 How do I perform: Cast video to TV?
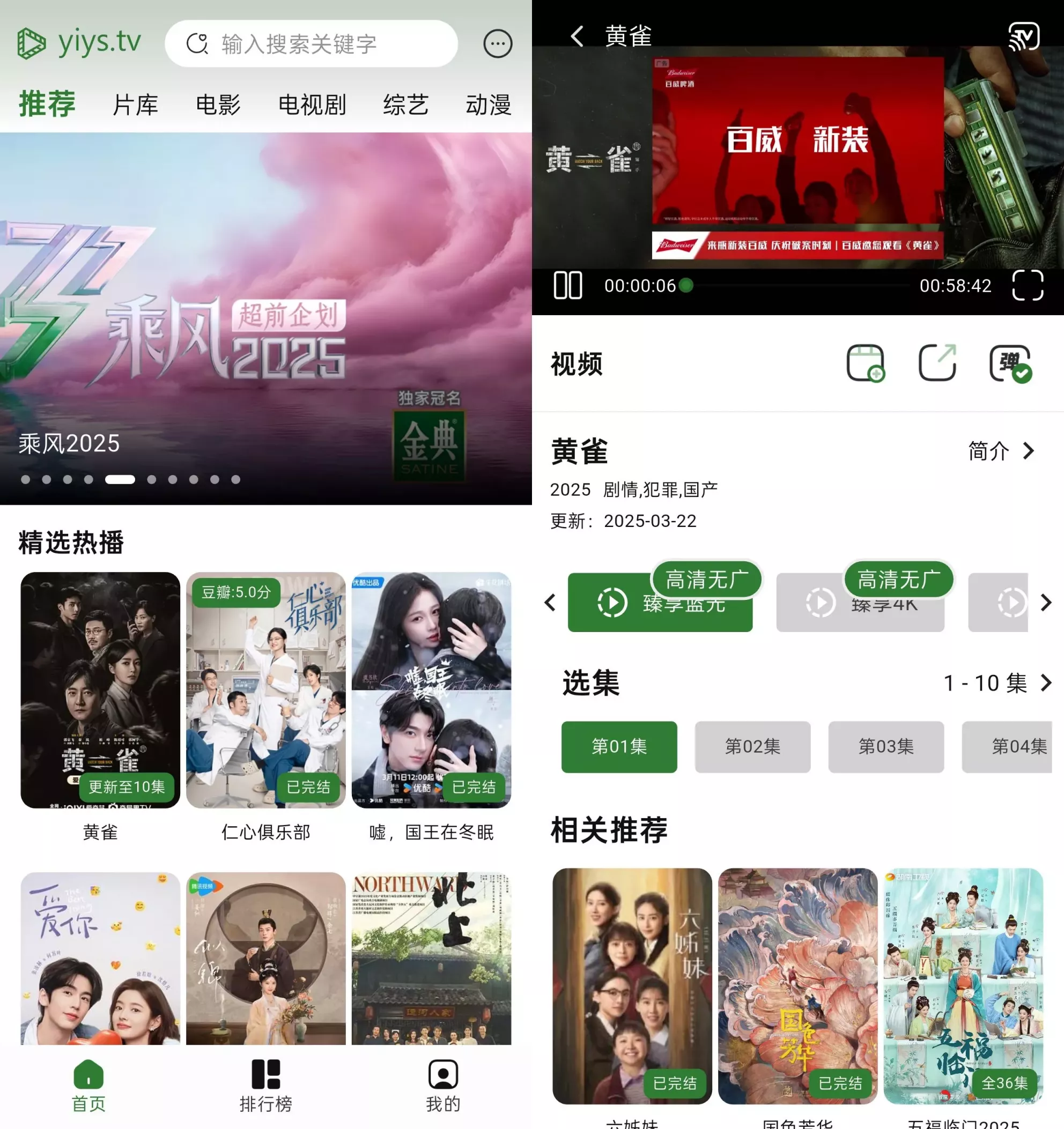(1024, 36)
